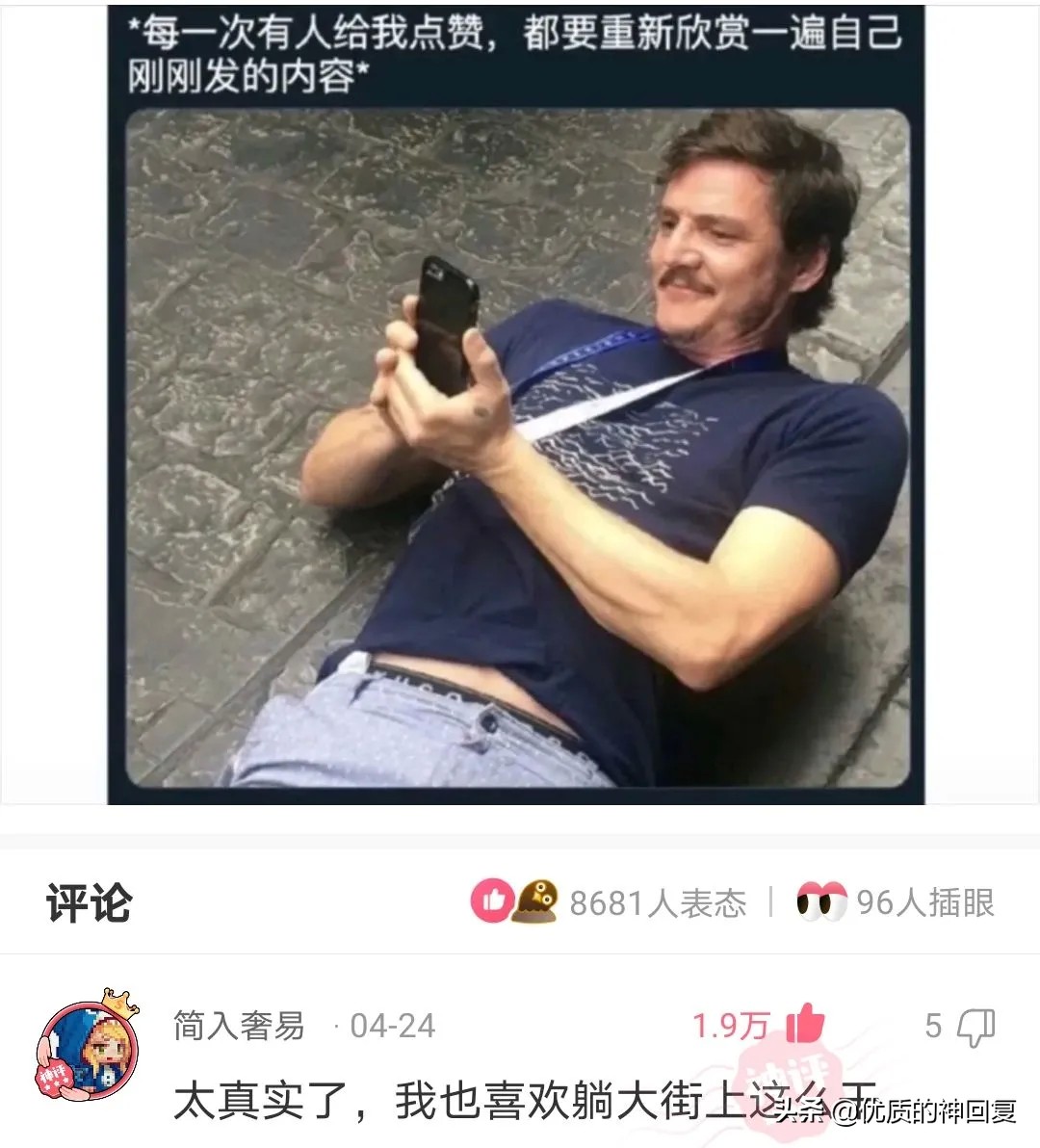Screen dimensions: 1040x1148
Task: Open the username 简入奢易
Action: (x=239, y=1026)
